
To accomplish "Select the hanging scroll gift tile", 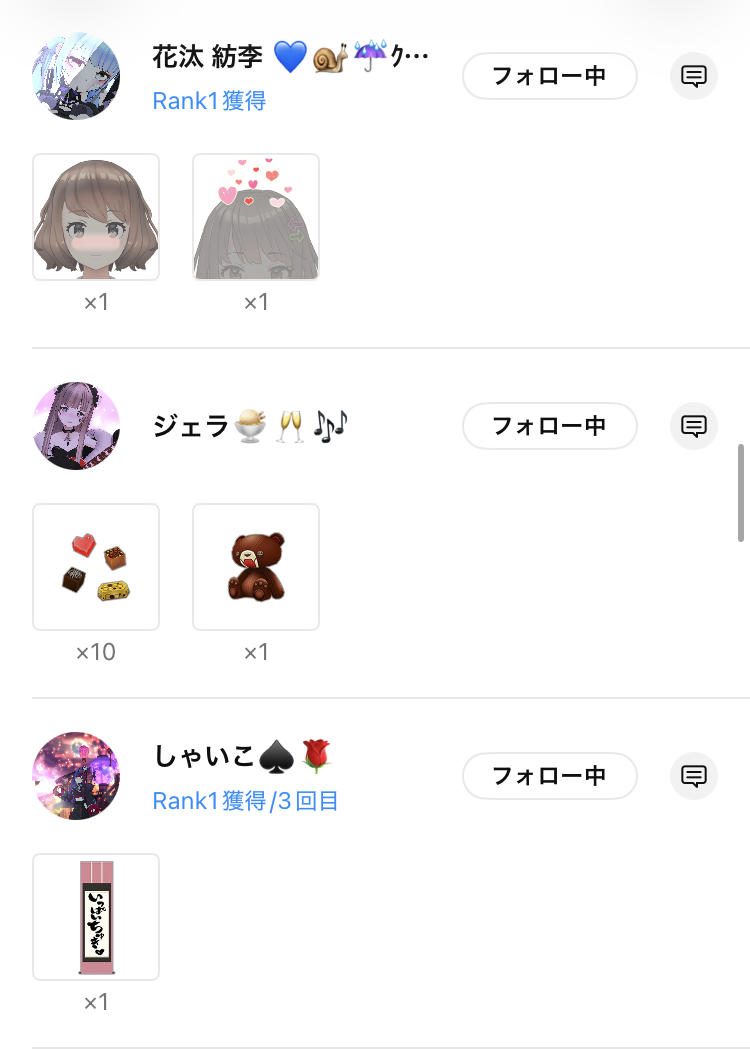I will click(x=96, y=917).
